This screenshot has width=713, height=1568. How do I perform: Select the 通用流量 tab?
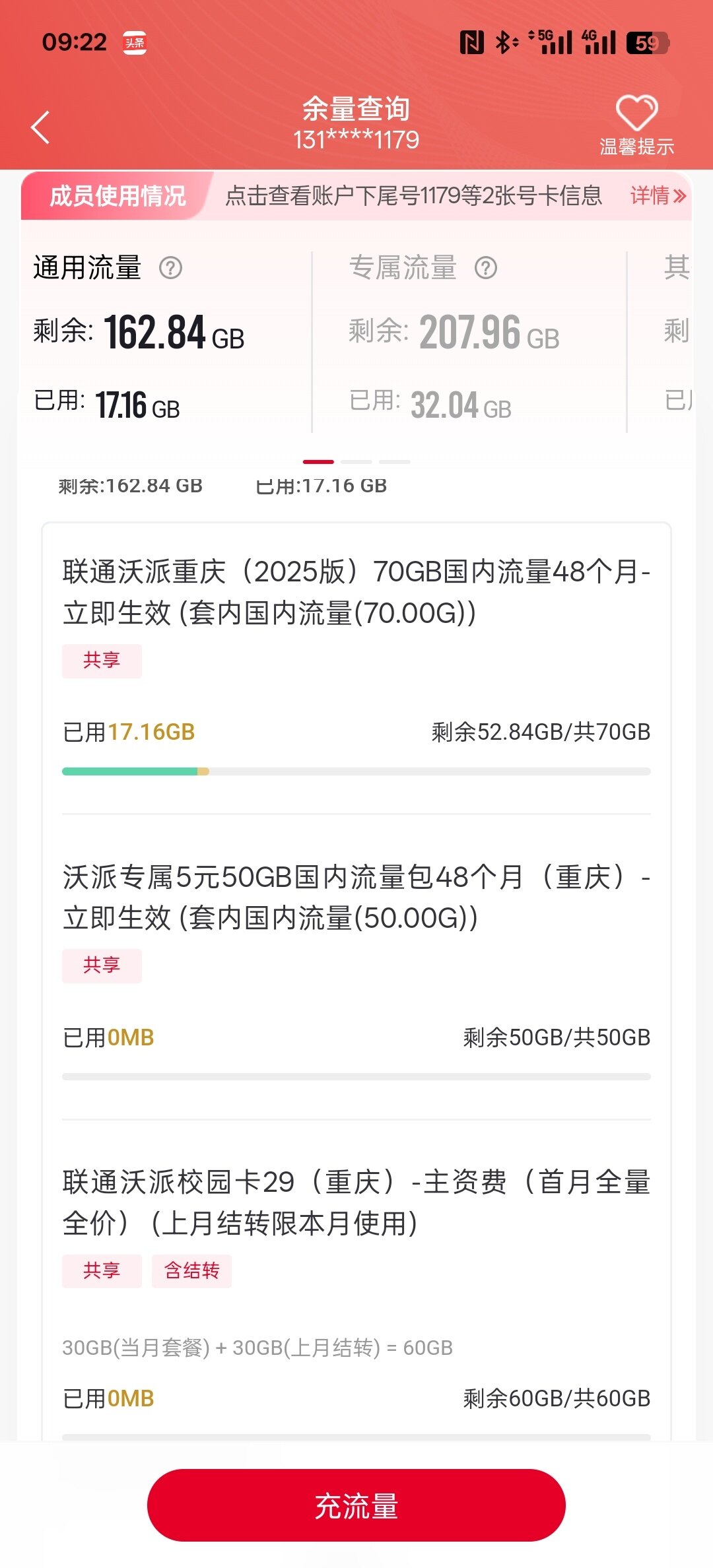[x=88, y=268]
